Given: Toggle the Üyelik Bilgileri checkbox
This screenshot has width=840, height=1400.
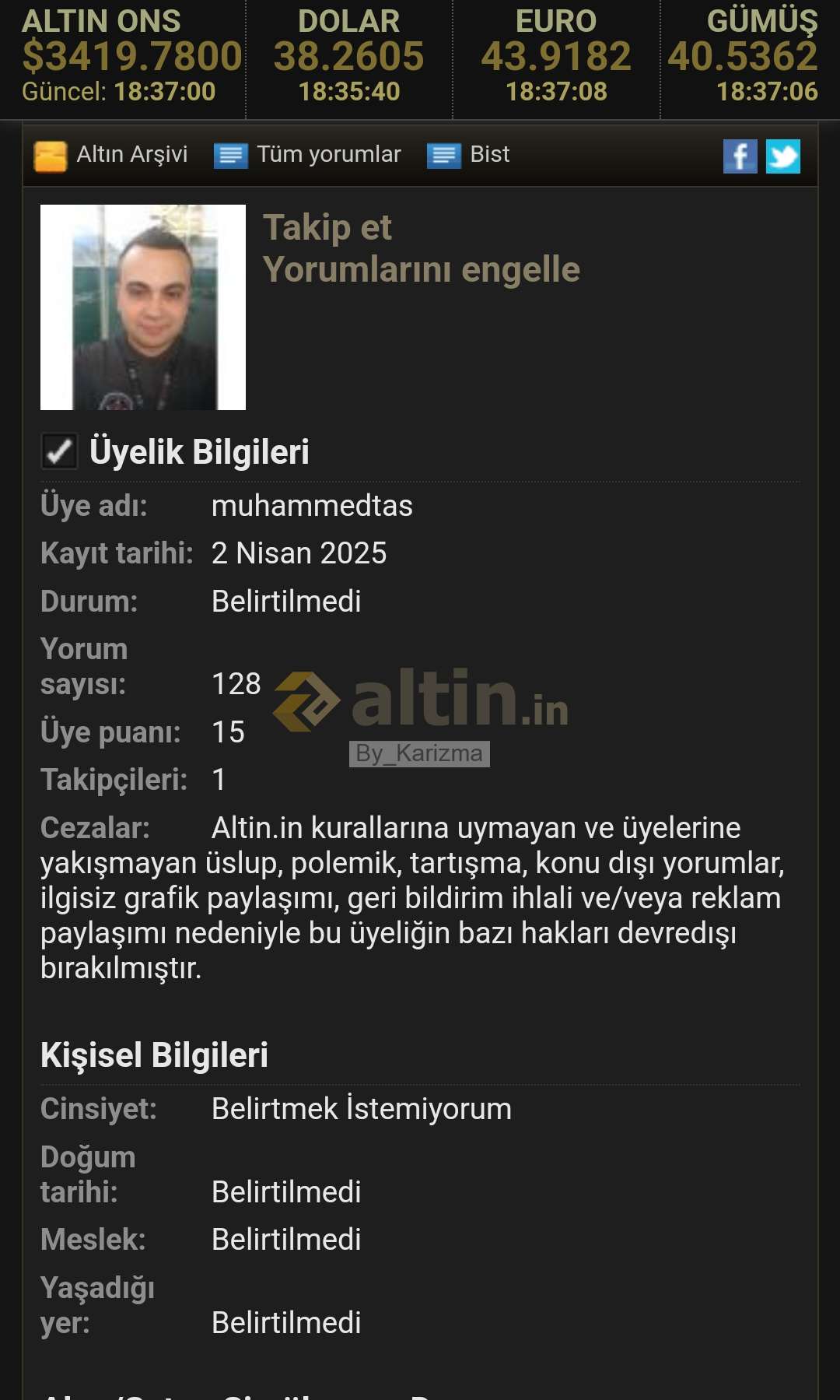Looking at the screenshot, I should point(59,451).
